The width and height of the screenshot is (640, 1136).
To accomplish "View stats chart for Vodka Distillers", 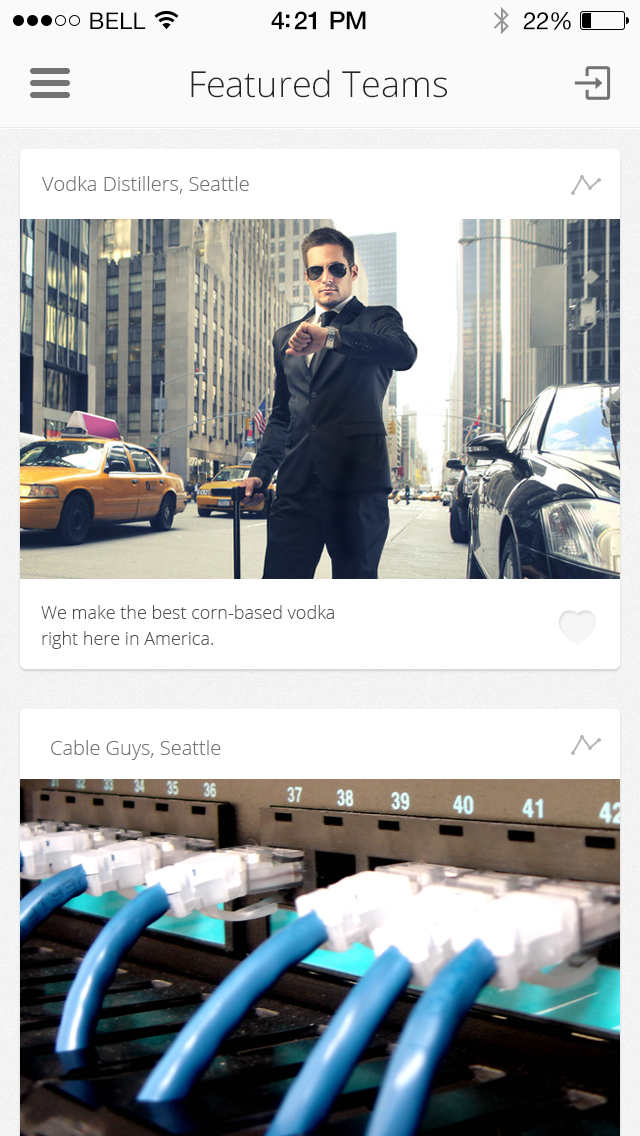I will 586,184.
